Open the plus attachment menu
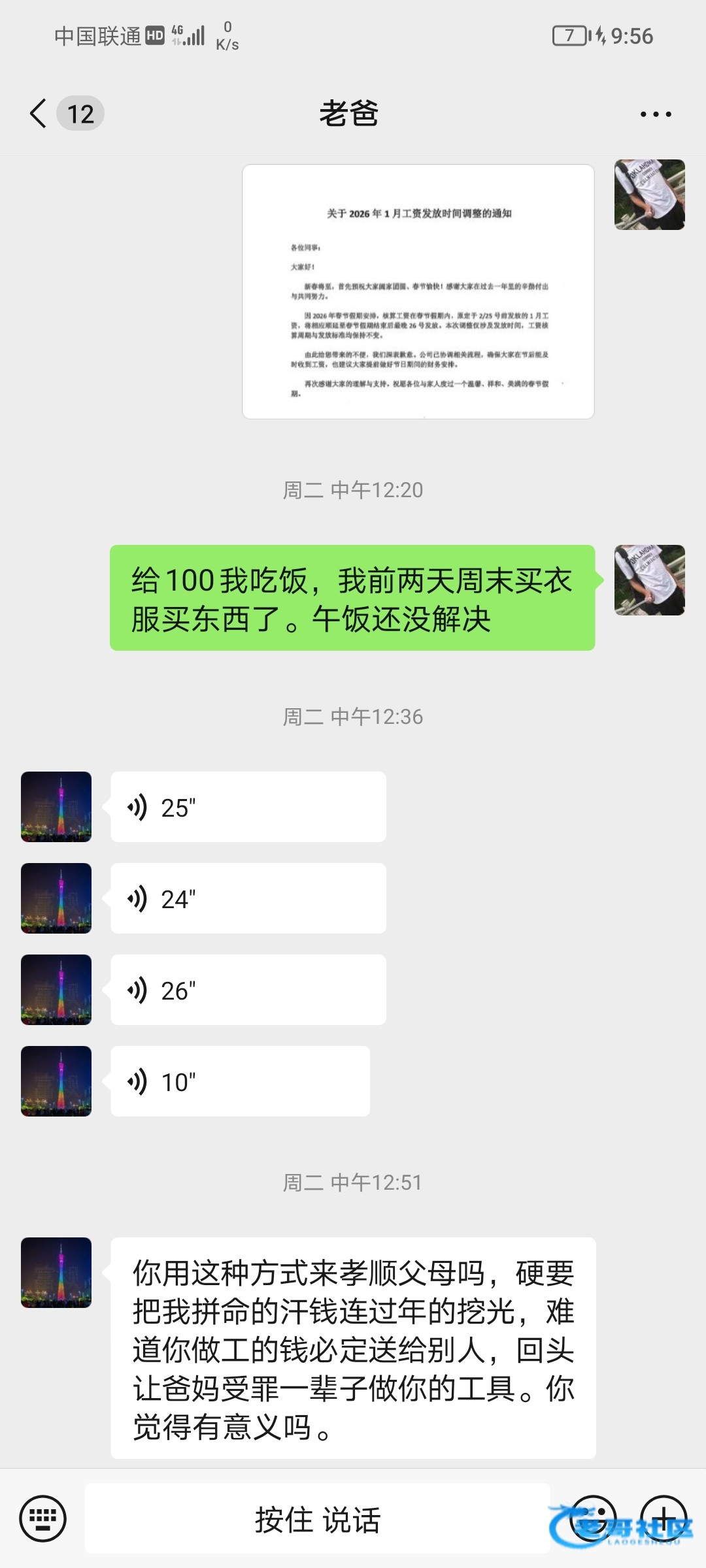 (664, 1518)
